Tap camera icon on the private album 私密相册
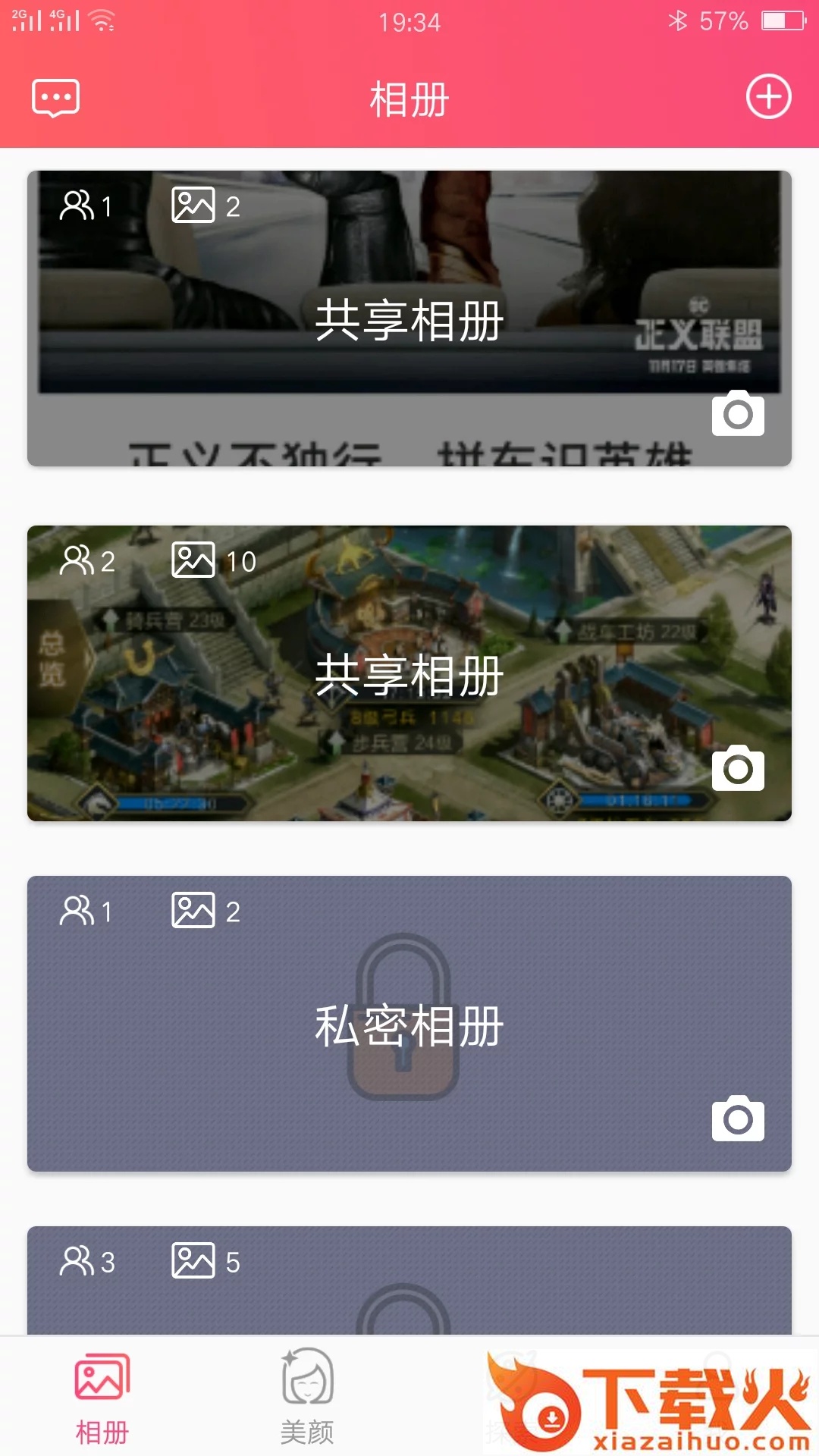The width and height of the screenshot is (819, 1456). (738, 1119)
